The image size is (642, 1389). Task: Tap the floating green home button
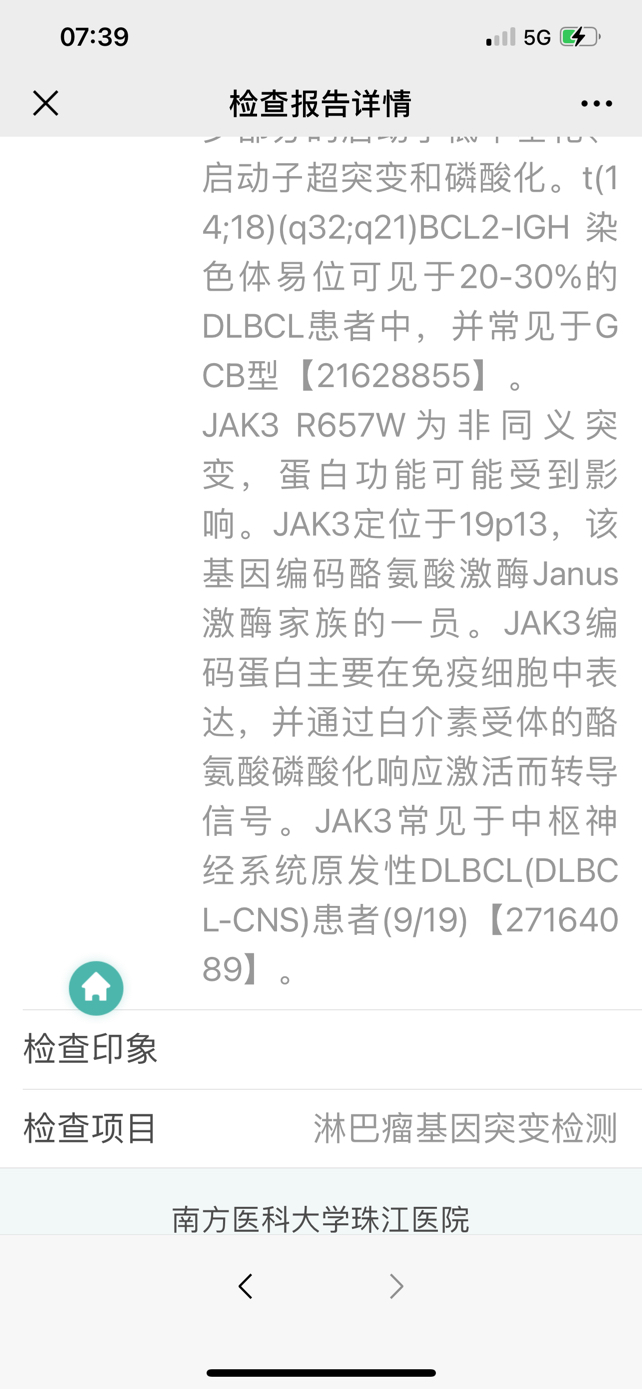click(x=96, y=988)
